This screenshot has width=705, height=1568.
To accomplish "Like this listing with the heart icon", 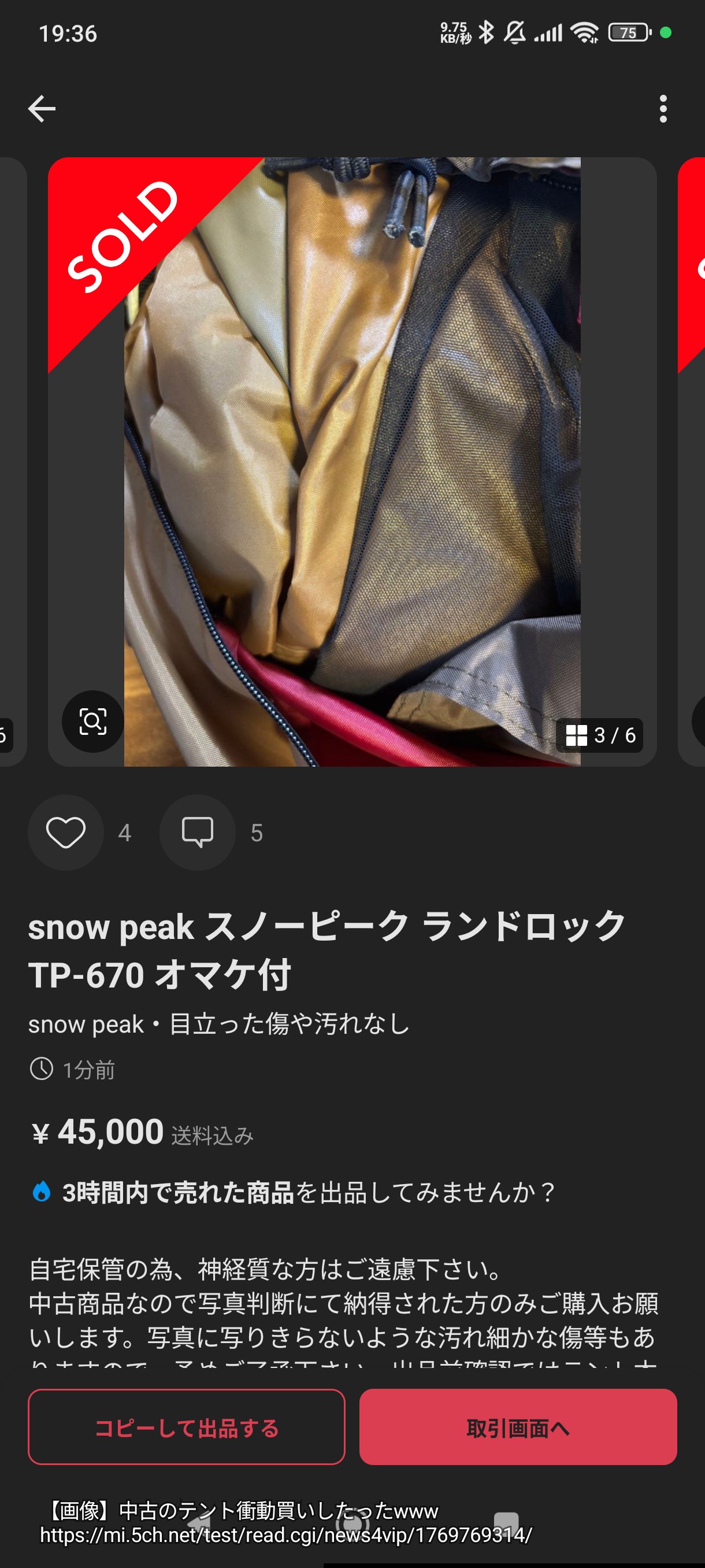I will coord(66,833).
